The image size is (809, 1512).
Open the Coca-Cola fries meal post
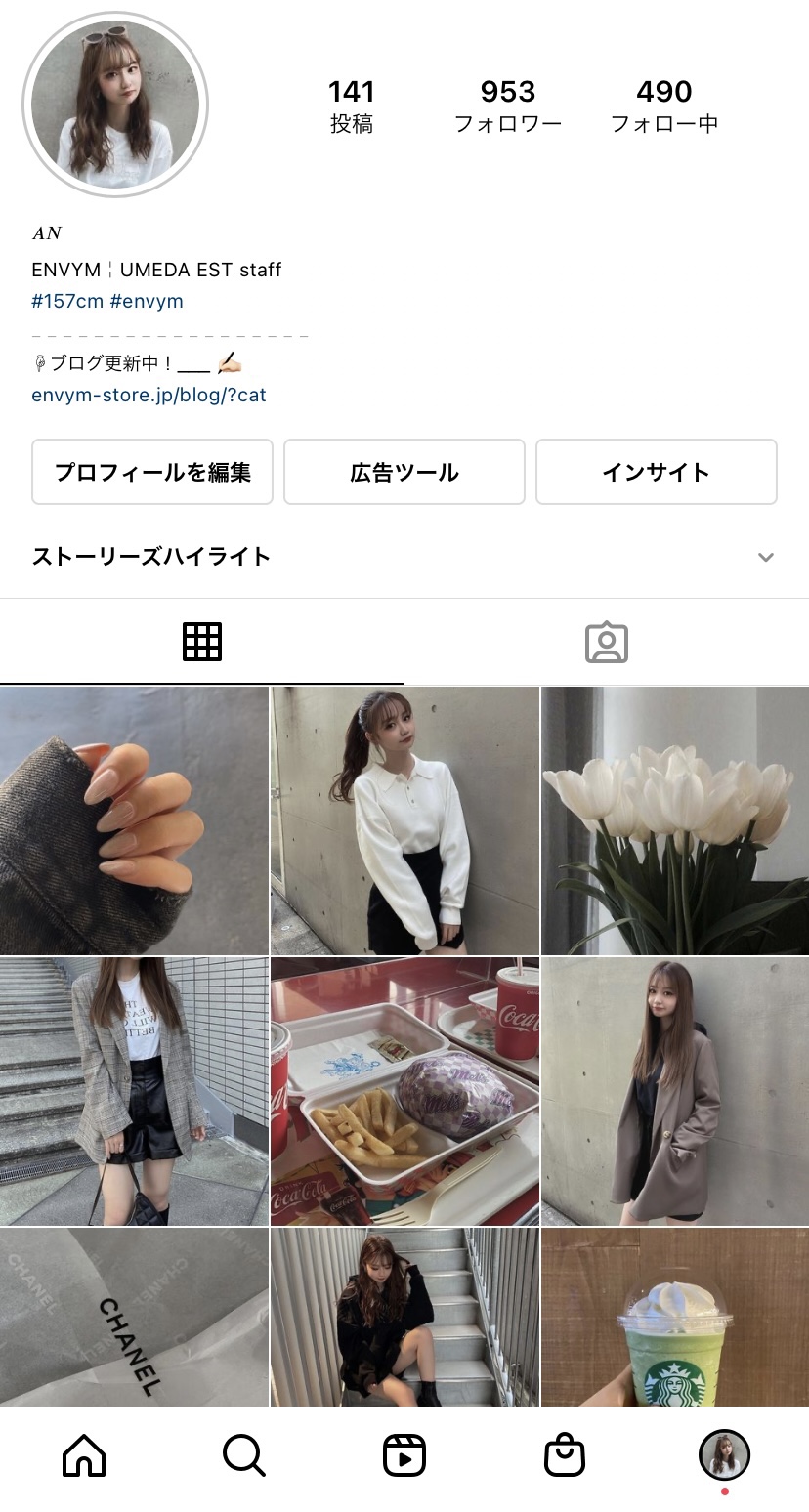(x=404, y=1091)
